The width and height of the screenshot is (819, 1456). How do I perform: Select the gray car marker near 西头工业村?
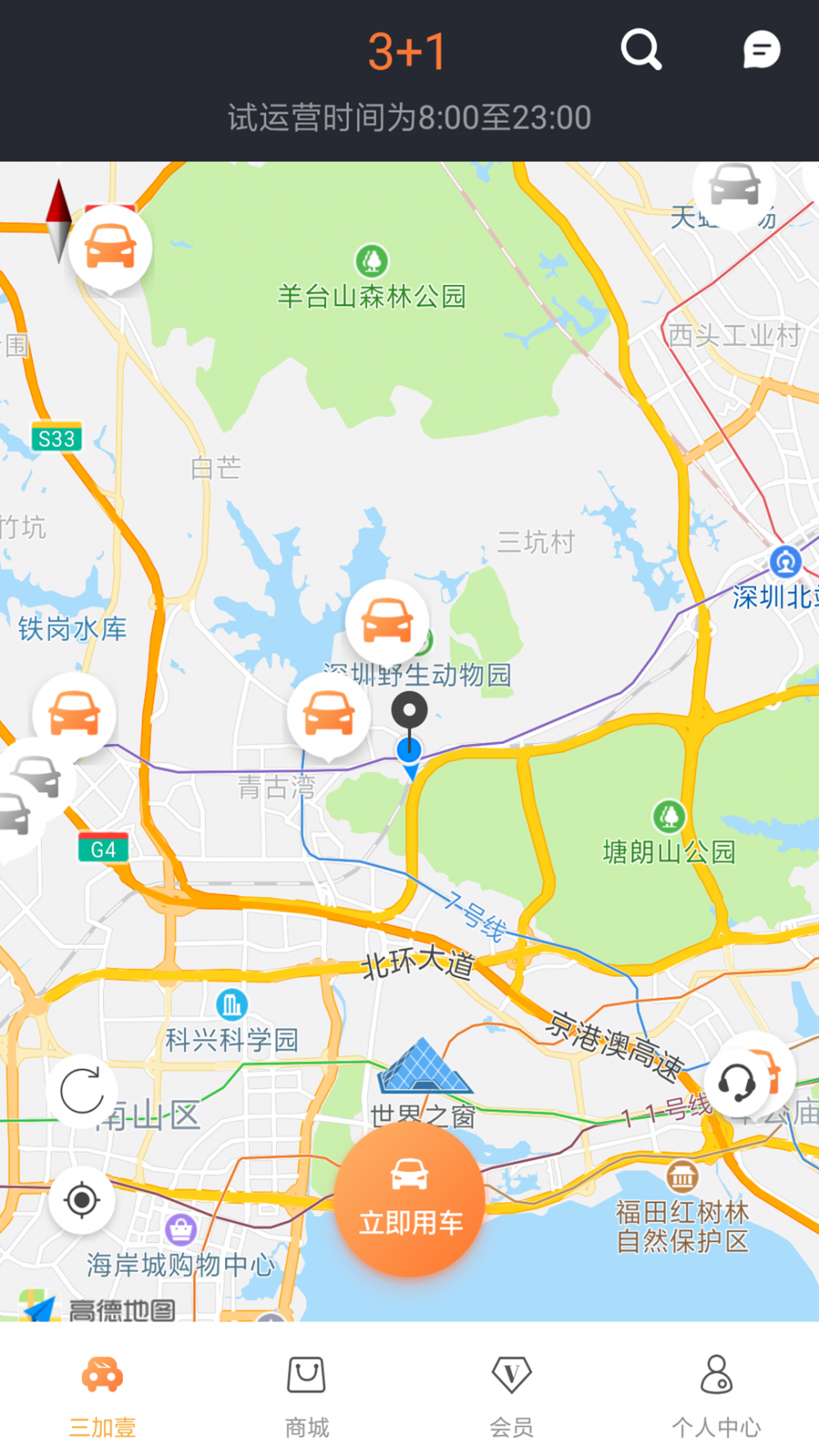click(x=734, y=187)
